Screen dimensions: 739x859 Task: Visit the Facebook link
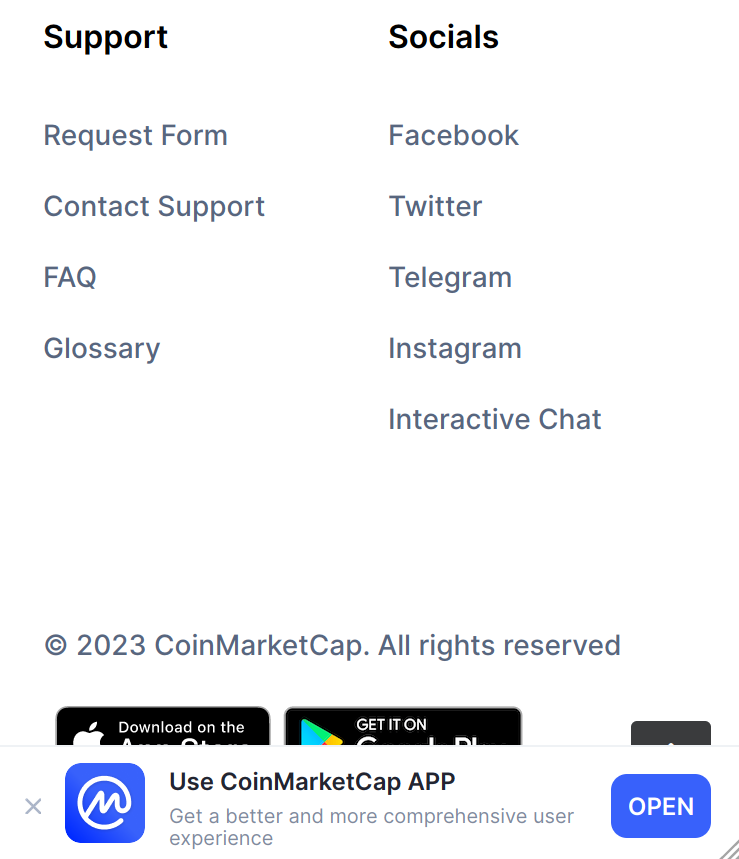click(453, 135)
